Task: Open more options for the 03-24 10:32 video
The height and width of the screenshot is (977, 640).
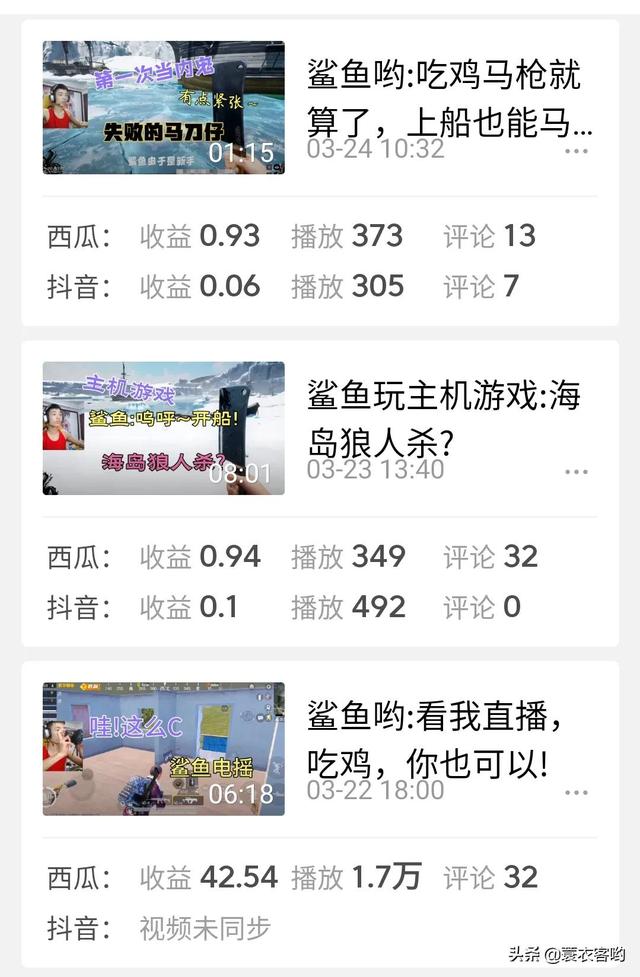Action: tap(576, 151)
